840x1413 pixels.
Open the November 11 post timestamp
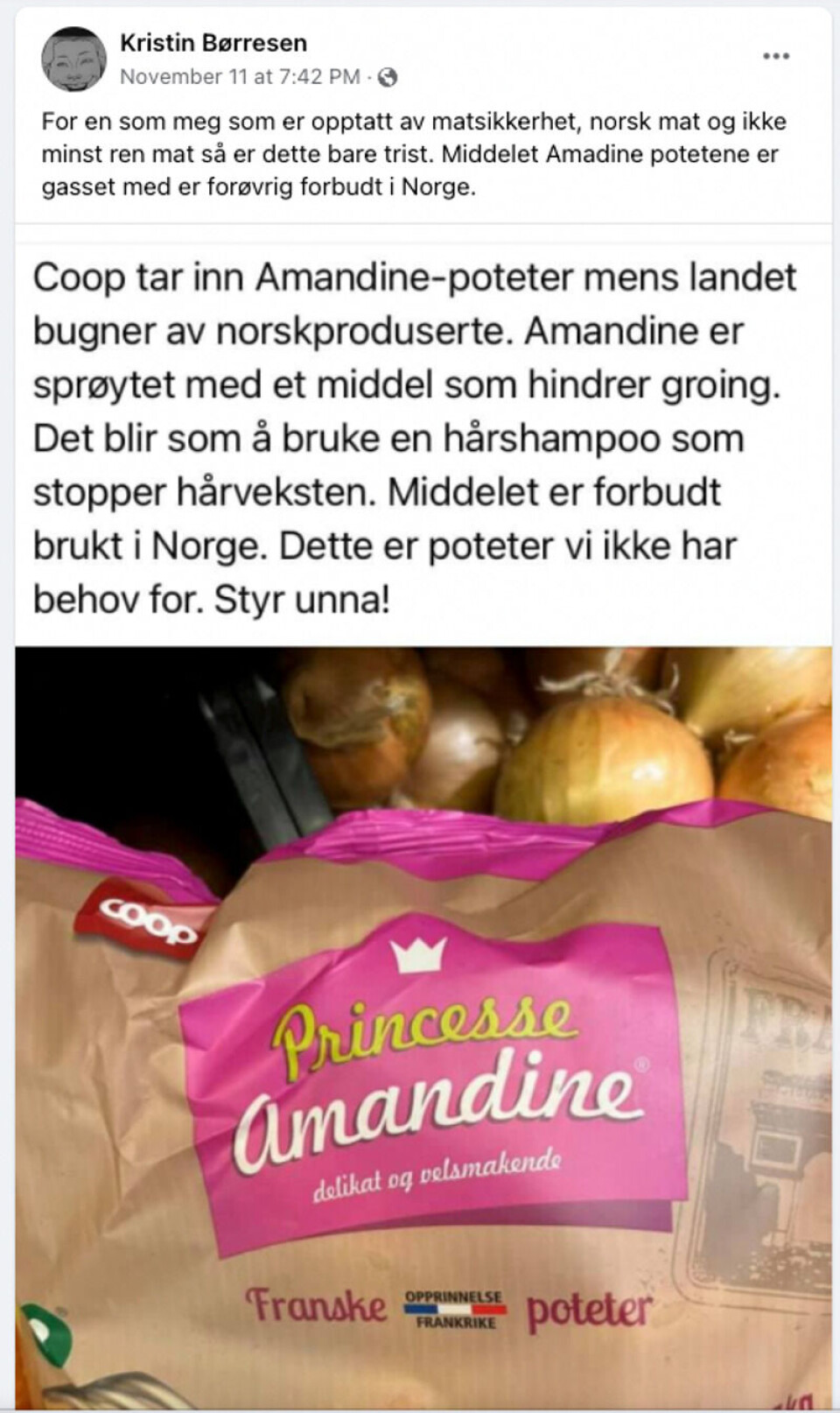point(239,77)
